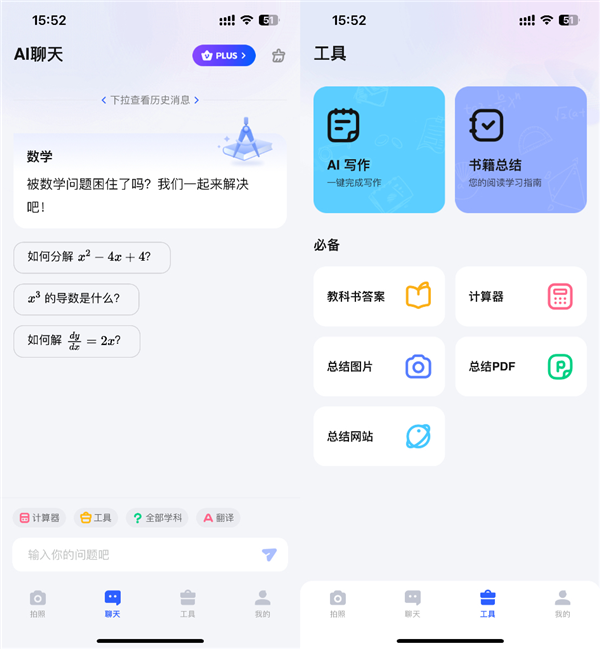Viewport: 600px width, 649px height.
Task: Open the 总结图片 tool
Action: coord(379,366)
